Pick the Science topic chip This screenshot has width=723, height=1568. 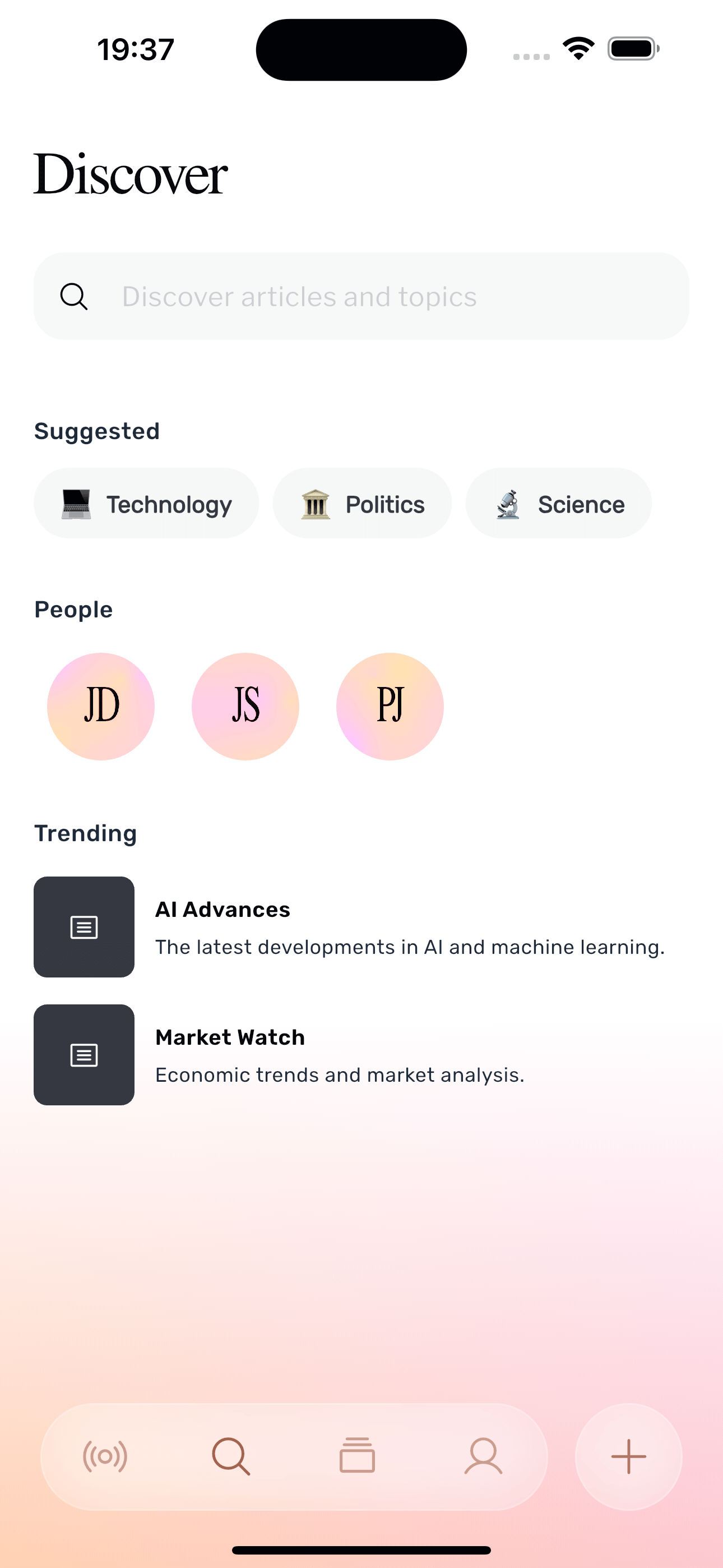[x=558, y=504]
